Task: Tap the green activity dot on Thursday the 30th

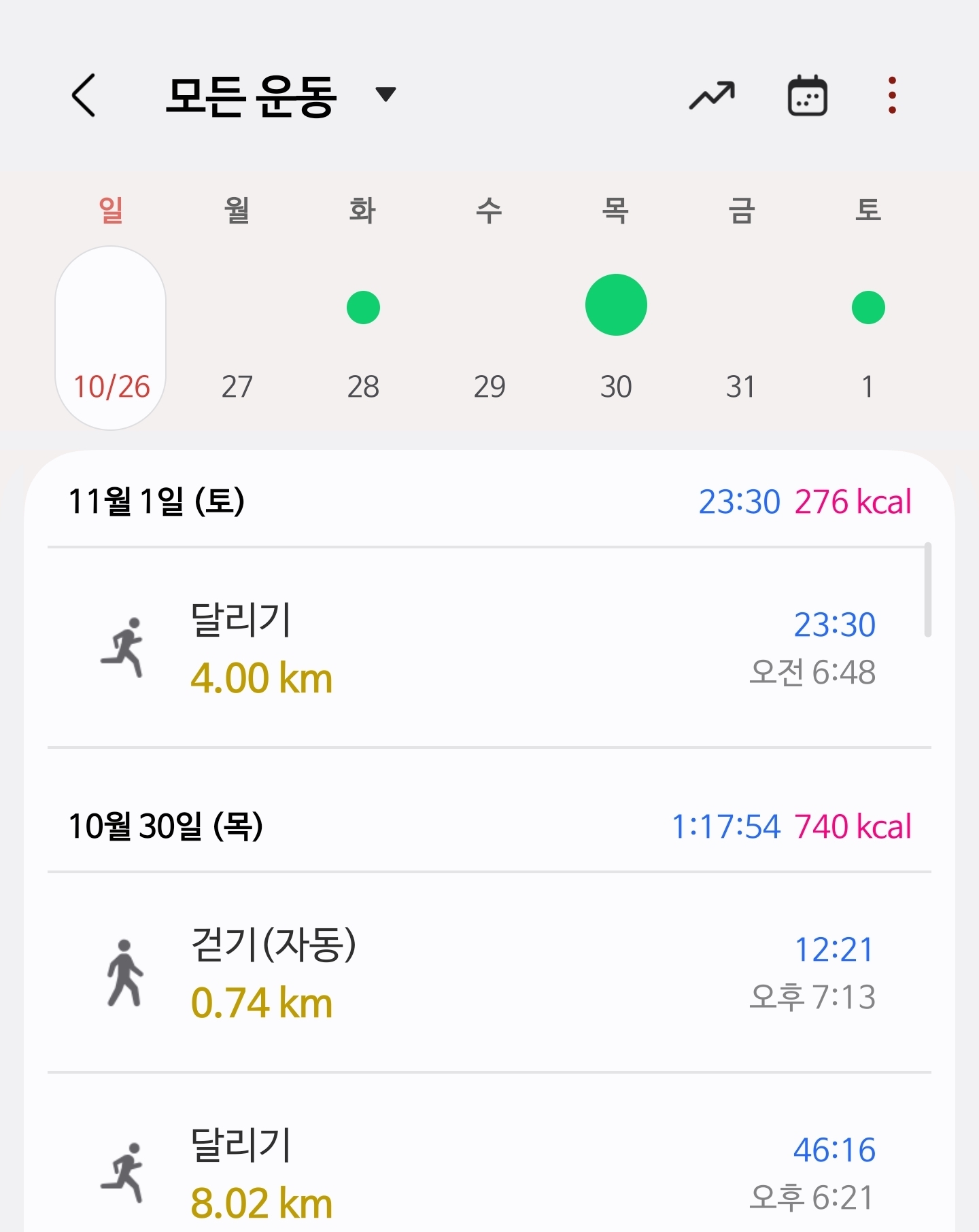Action: (x=615, y=304)
